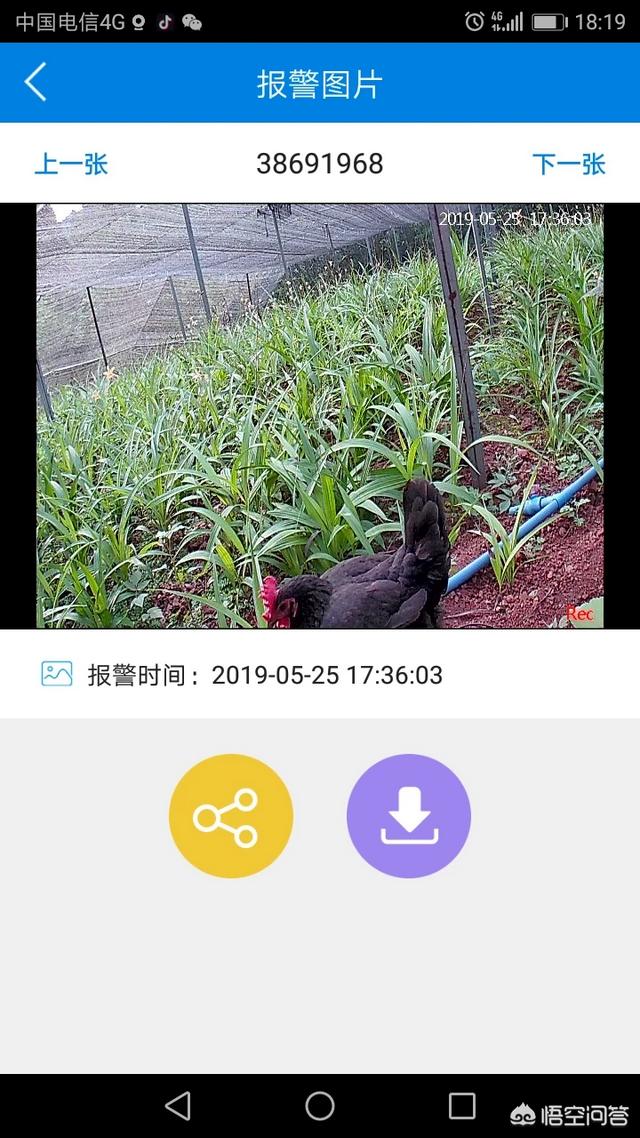Viewport: 640px width, 1138px height.
Task: Go back using the top-left arrow
Action: click(x=36, y=82)
